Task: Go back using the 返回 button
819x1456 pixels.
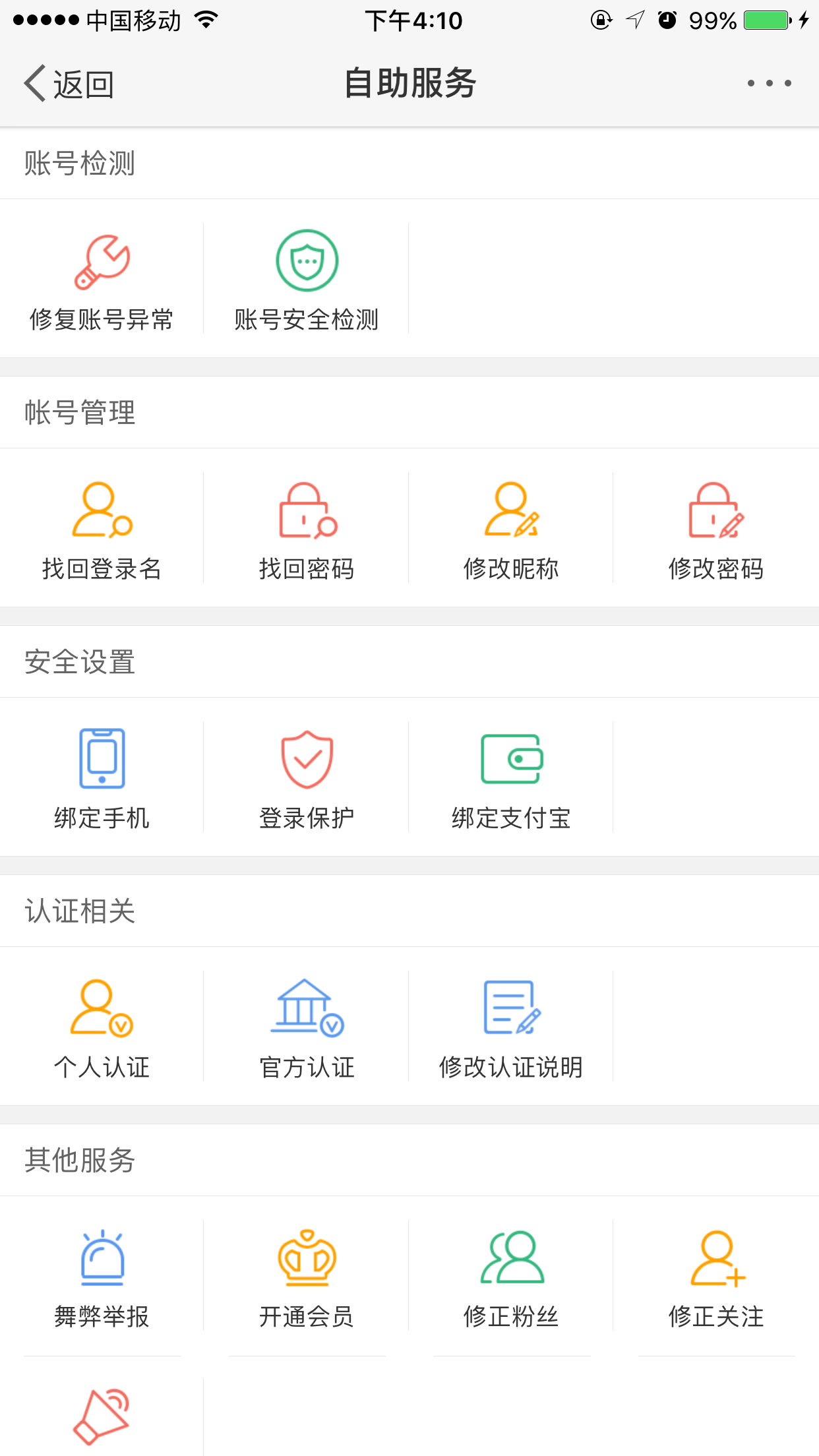Action: pyautogui.click(x=69, y=84)
